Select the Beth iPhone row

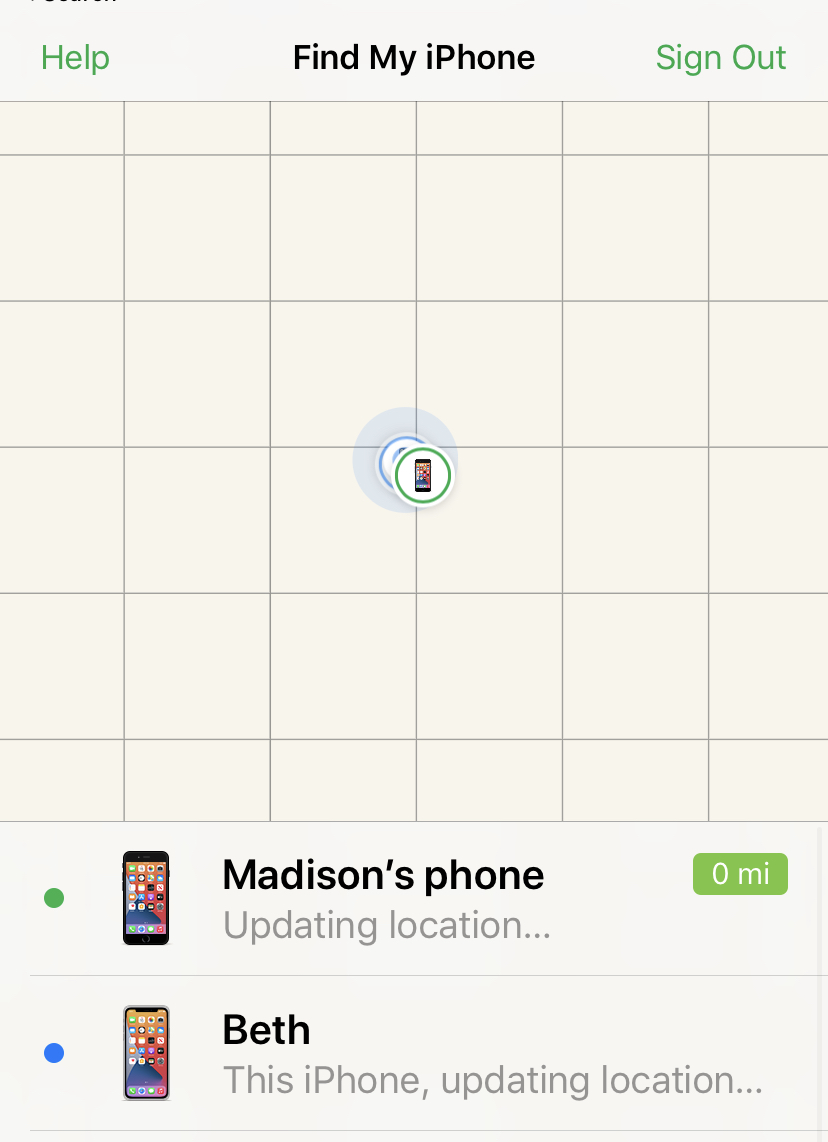click(x=400, y=1054)
